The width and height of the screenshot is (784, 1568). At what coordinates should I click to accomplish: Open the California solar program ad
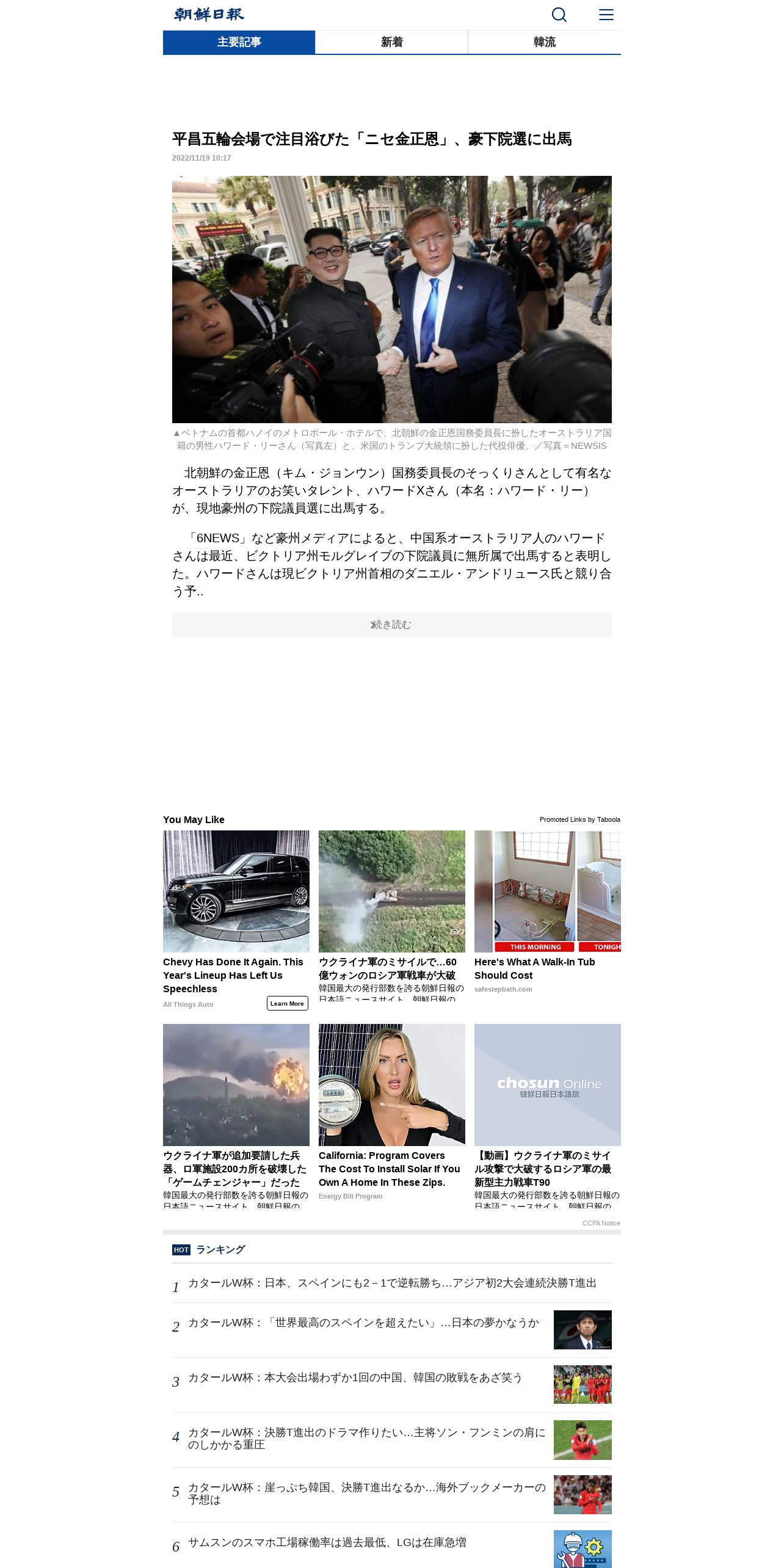point(391,1112)
